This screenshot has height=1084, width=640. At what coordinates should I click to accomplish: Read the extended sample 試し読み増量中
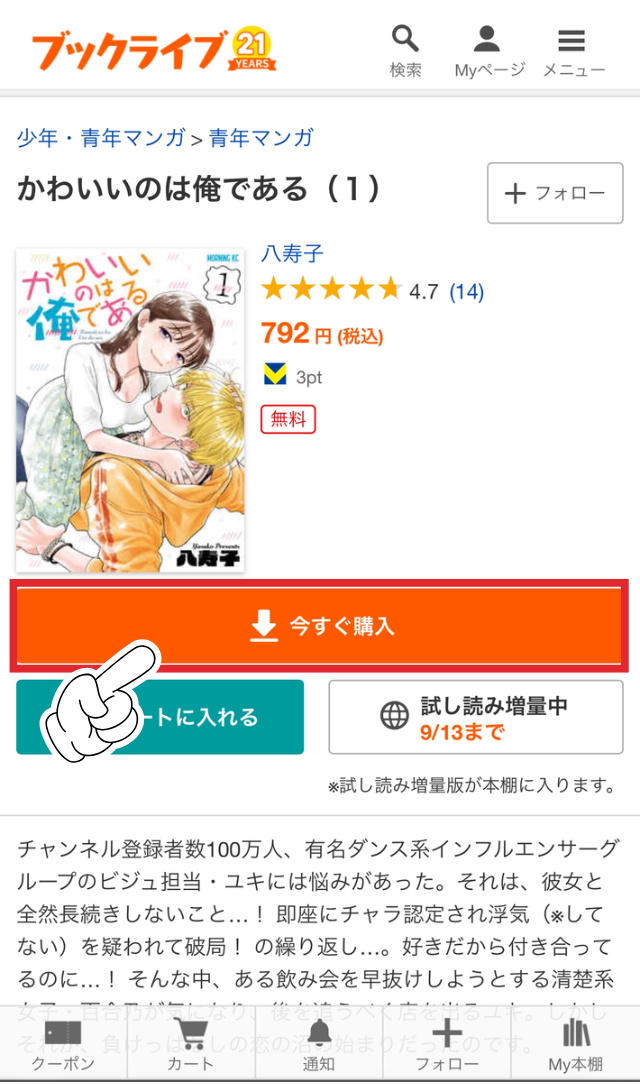tap(475, 717)
